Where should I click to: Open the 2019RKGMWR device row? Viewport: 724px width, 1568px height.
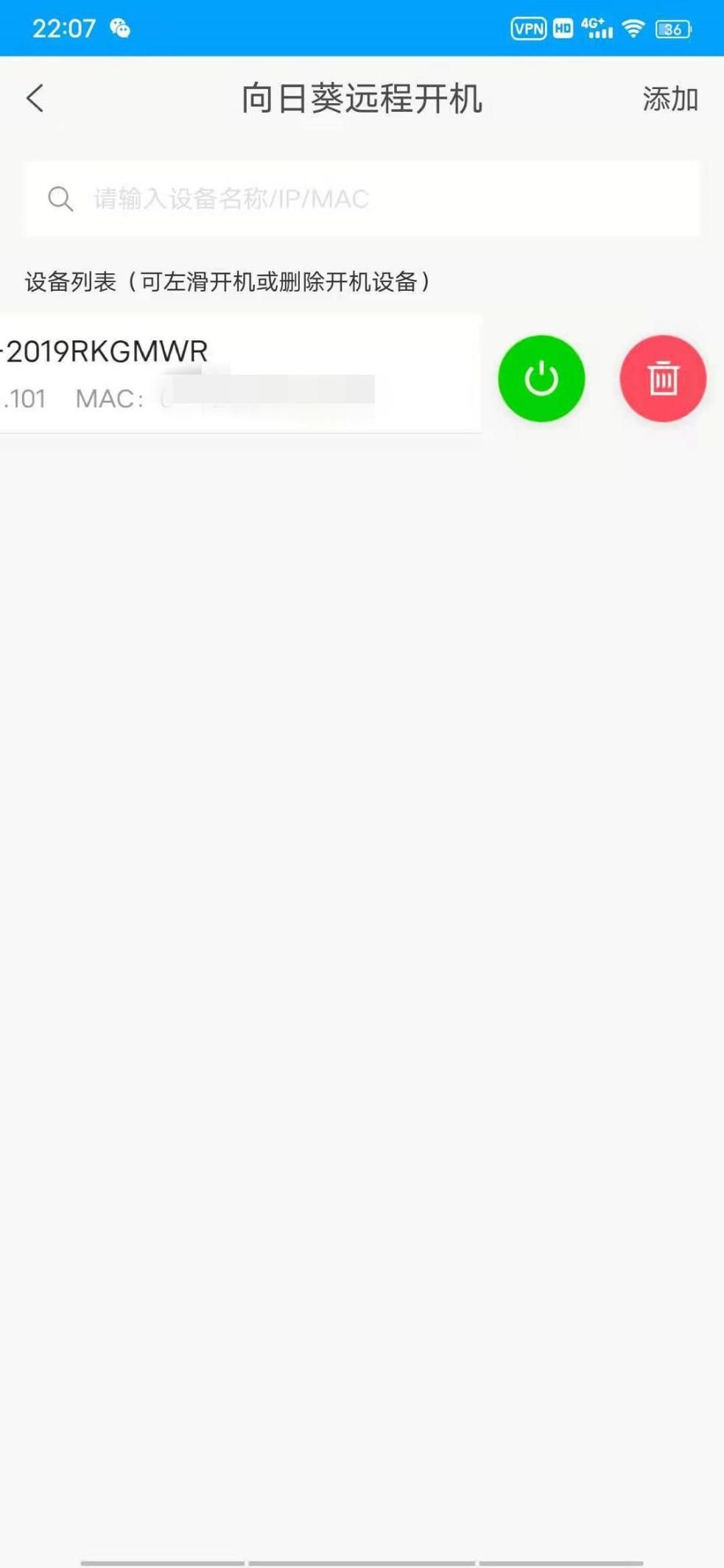click(240, 374)
